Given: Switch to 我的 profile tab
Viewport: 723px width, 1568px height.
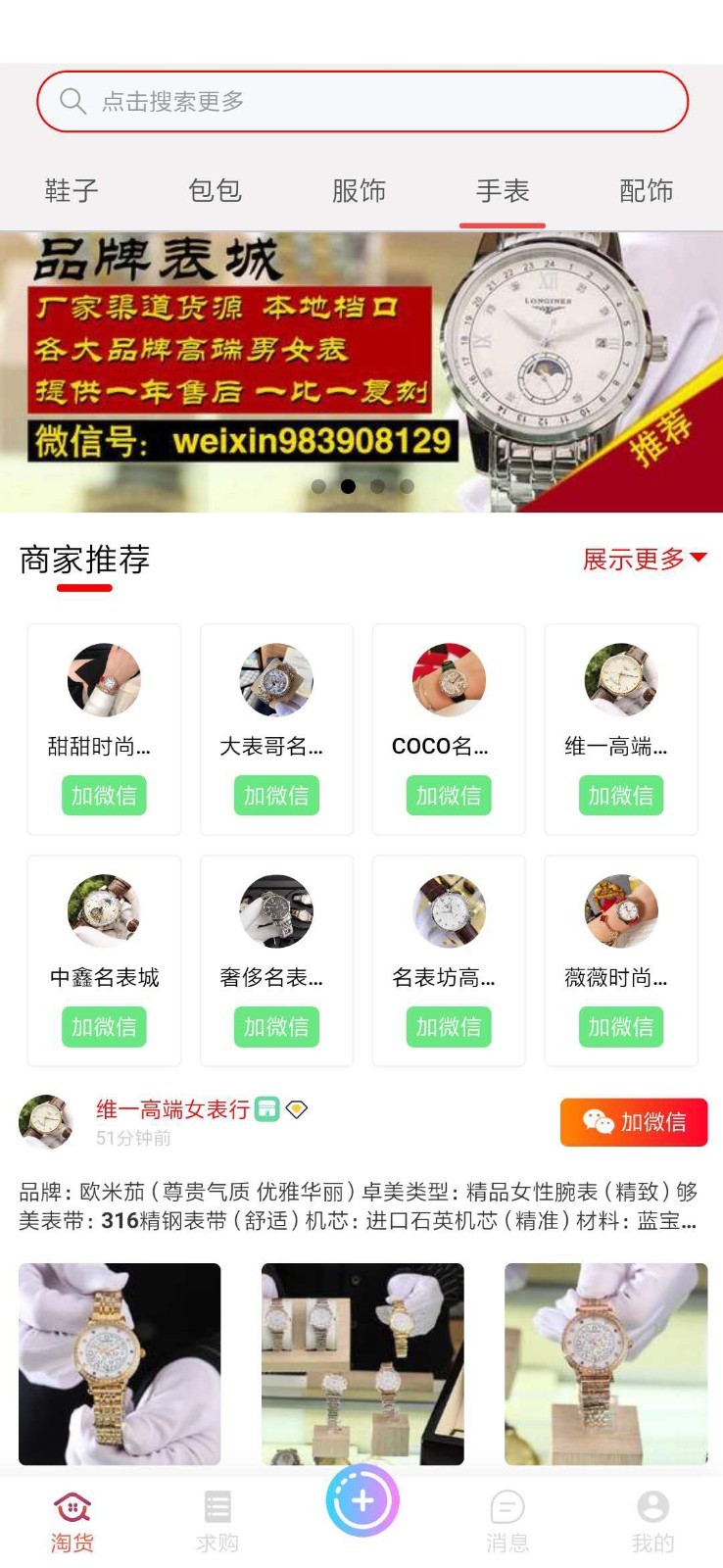Looking at the screenshot, I should click(x=652, y=1521).
